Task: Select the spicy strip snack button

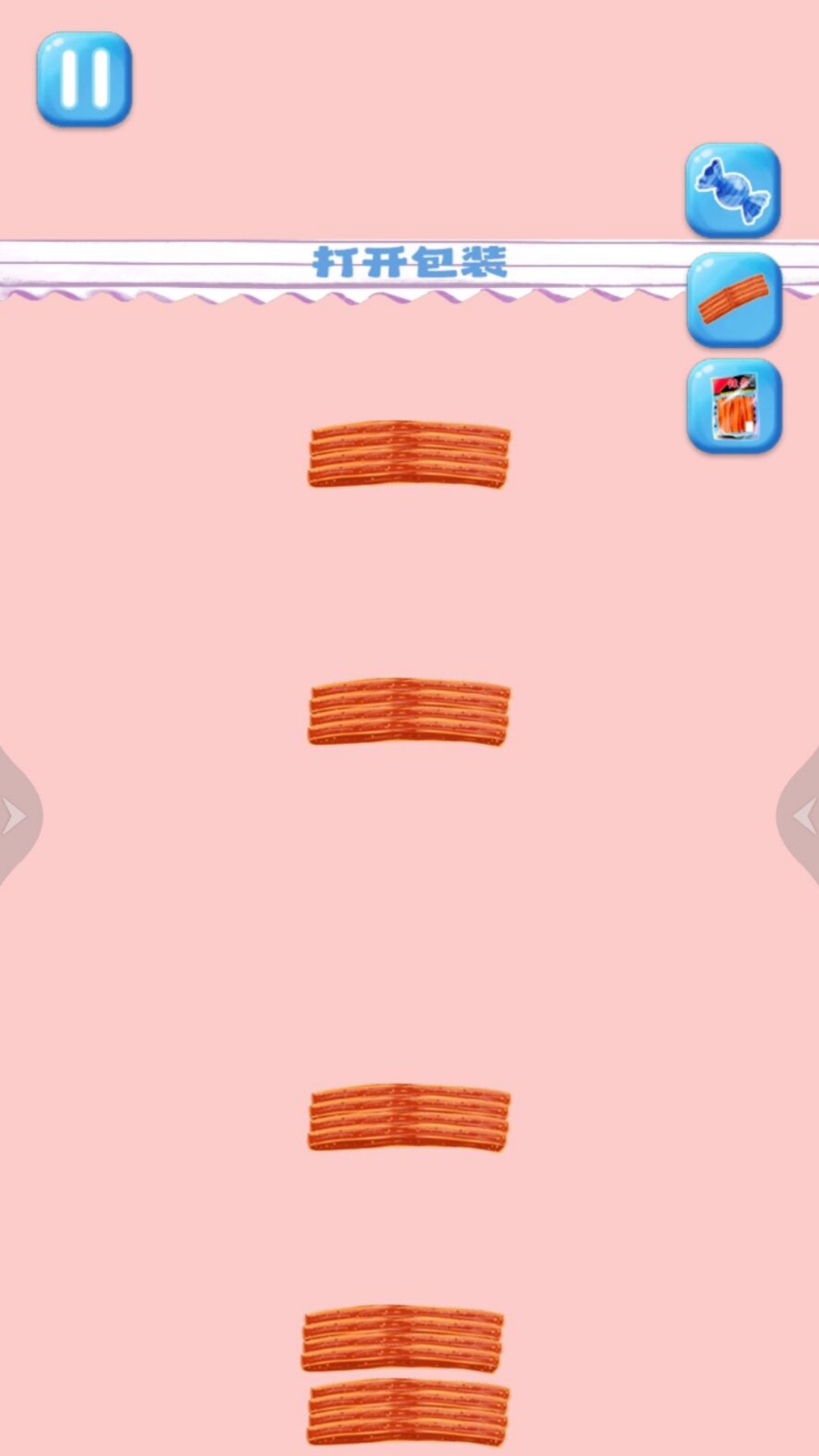Action: tap(733, 300)
